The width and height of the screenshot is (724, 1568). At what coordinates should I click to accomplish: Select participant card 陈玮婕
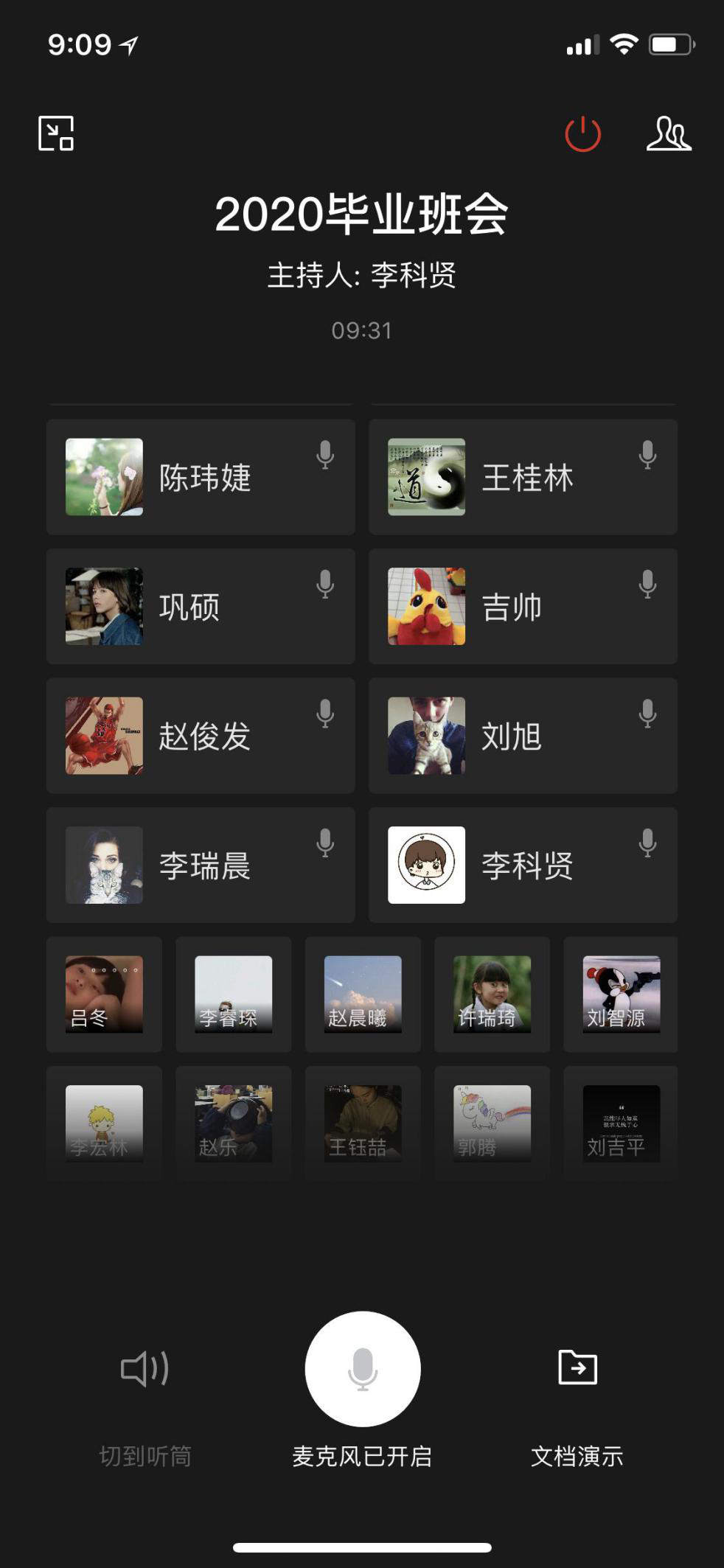pyautogui.click(x=201, y=477)
